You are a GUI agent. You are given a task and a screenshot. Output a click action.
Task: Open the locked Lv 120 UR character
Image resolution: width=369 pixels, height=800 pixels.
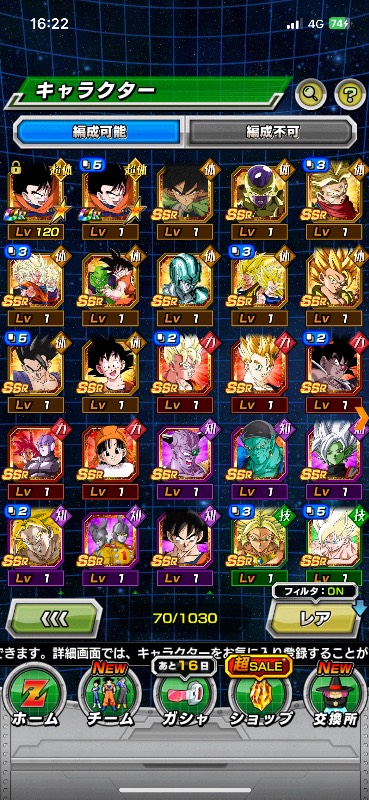36,199
